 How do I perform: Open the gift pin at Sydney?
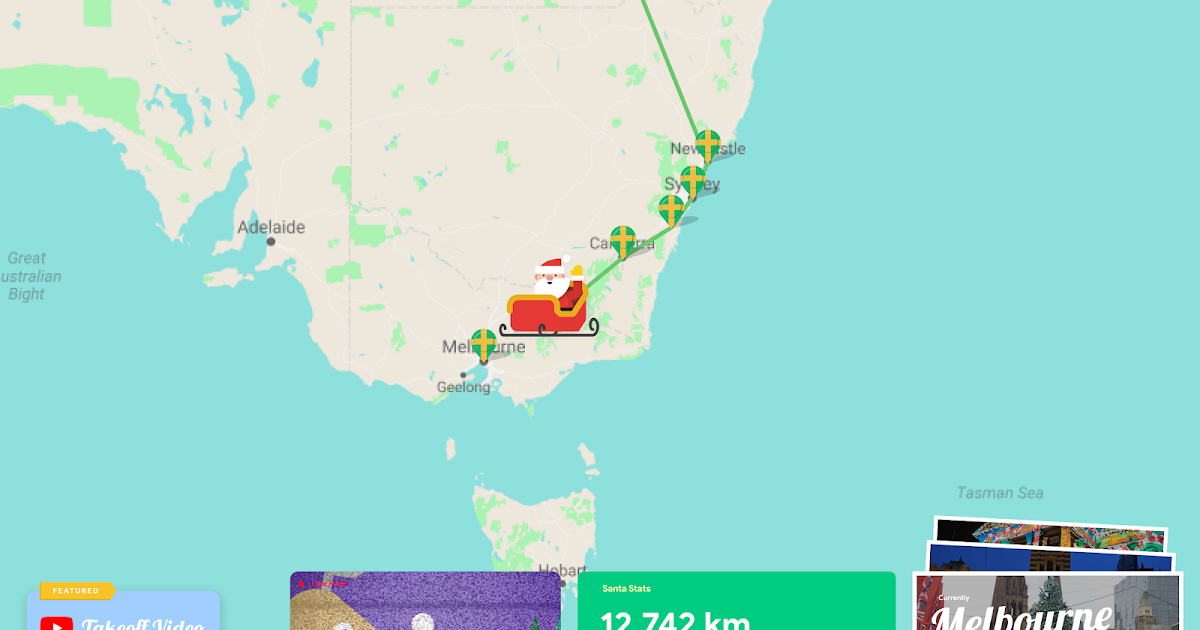[x=692, y=181]
